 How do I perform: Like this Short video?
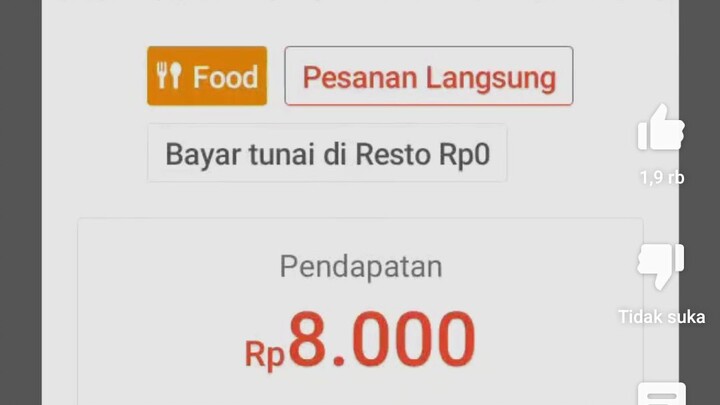point(661,129)
